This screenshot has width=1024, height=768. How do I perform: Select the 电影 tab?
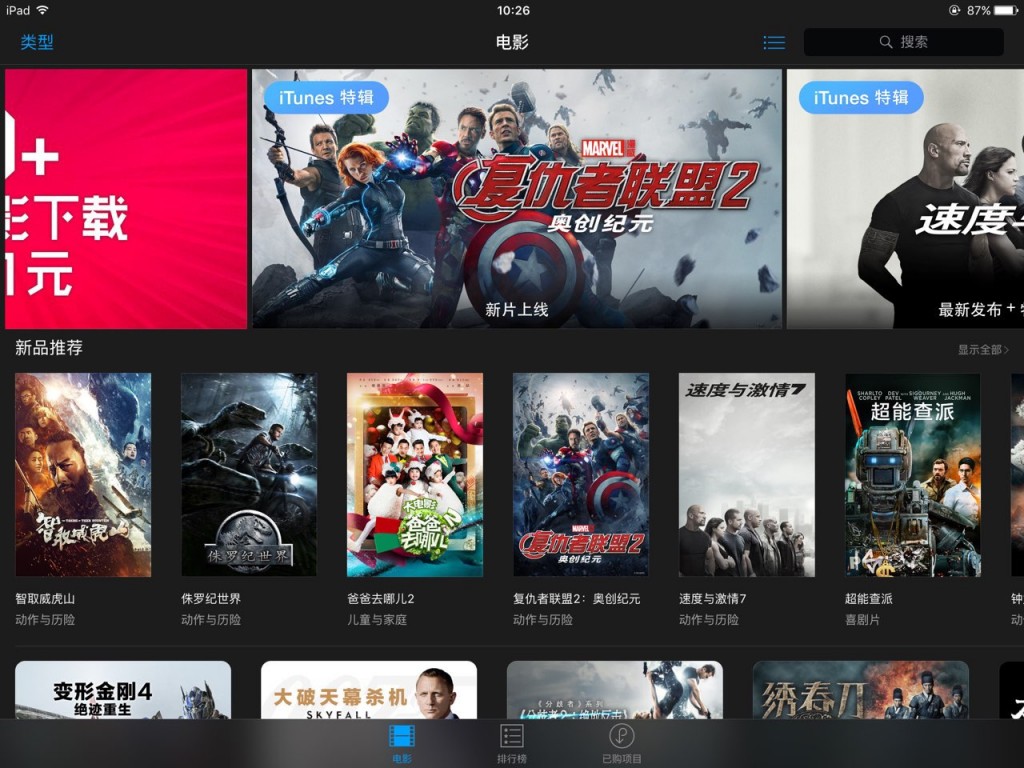click(401, 744)
